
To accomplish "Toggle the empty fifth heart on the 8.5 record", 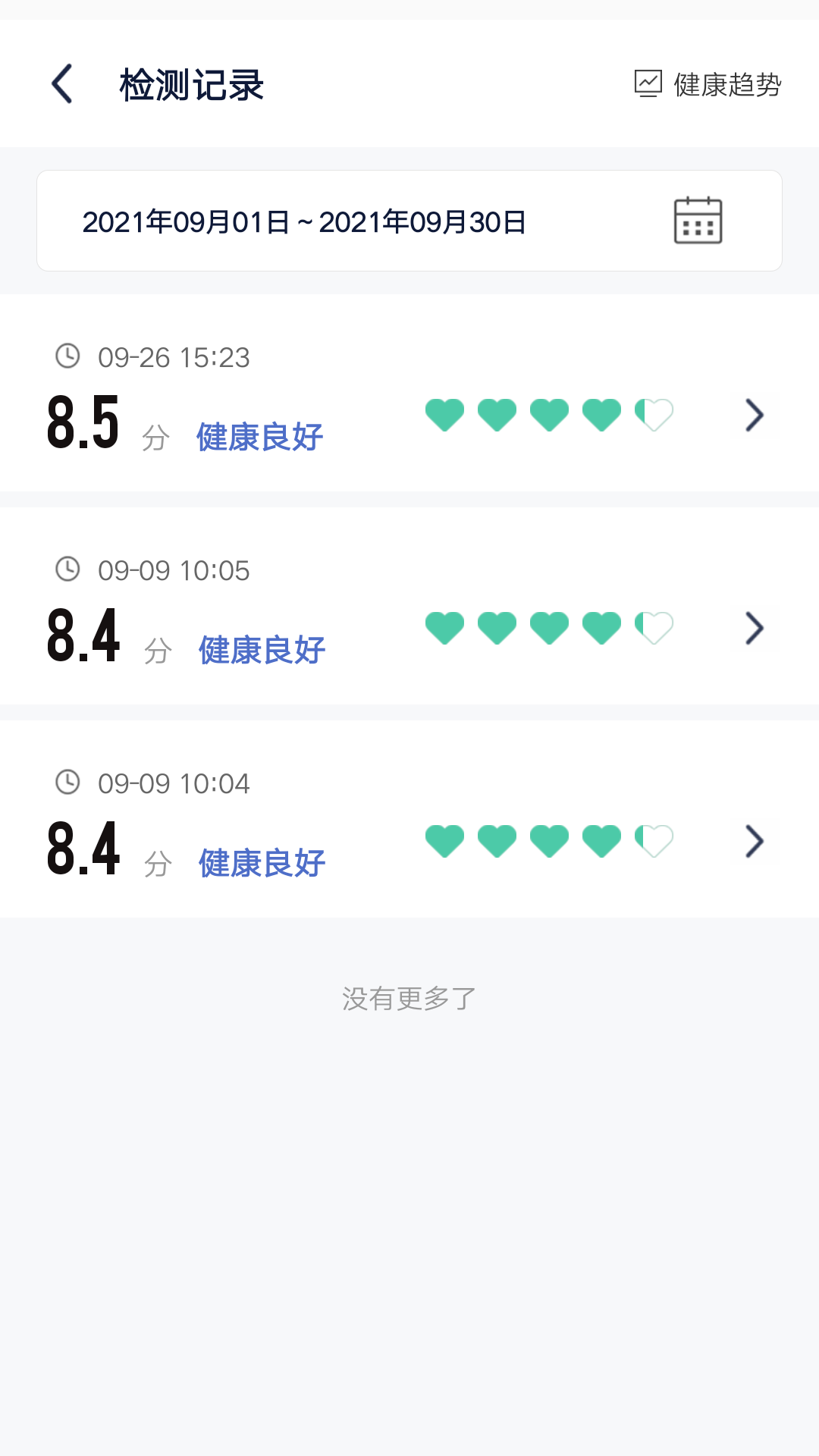I will [654, 414].
